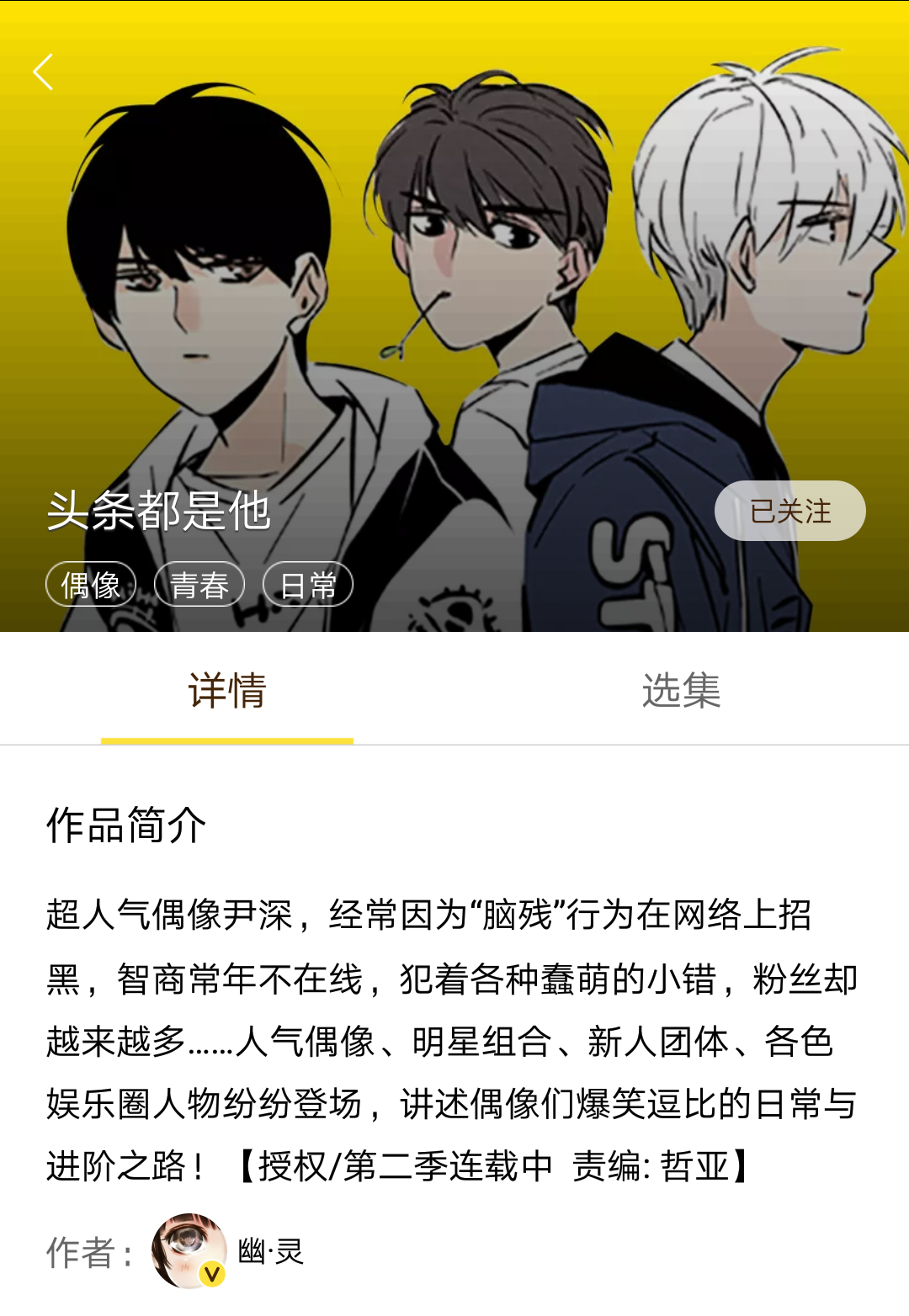Screen dimensions: 909x1316
Task: Select the 青春 tag chip
Action: 199,585
